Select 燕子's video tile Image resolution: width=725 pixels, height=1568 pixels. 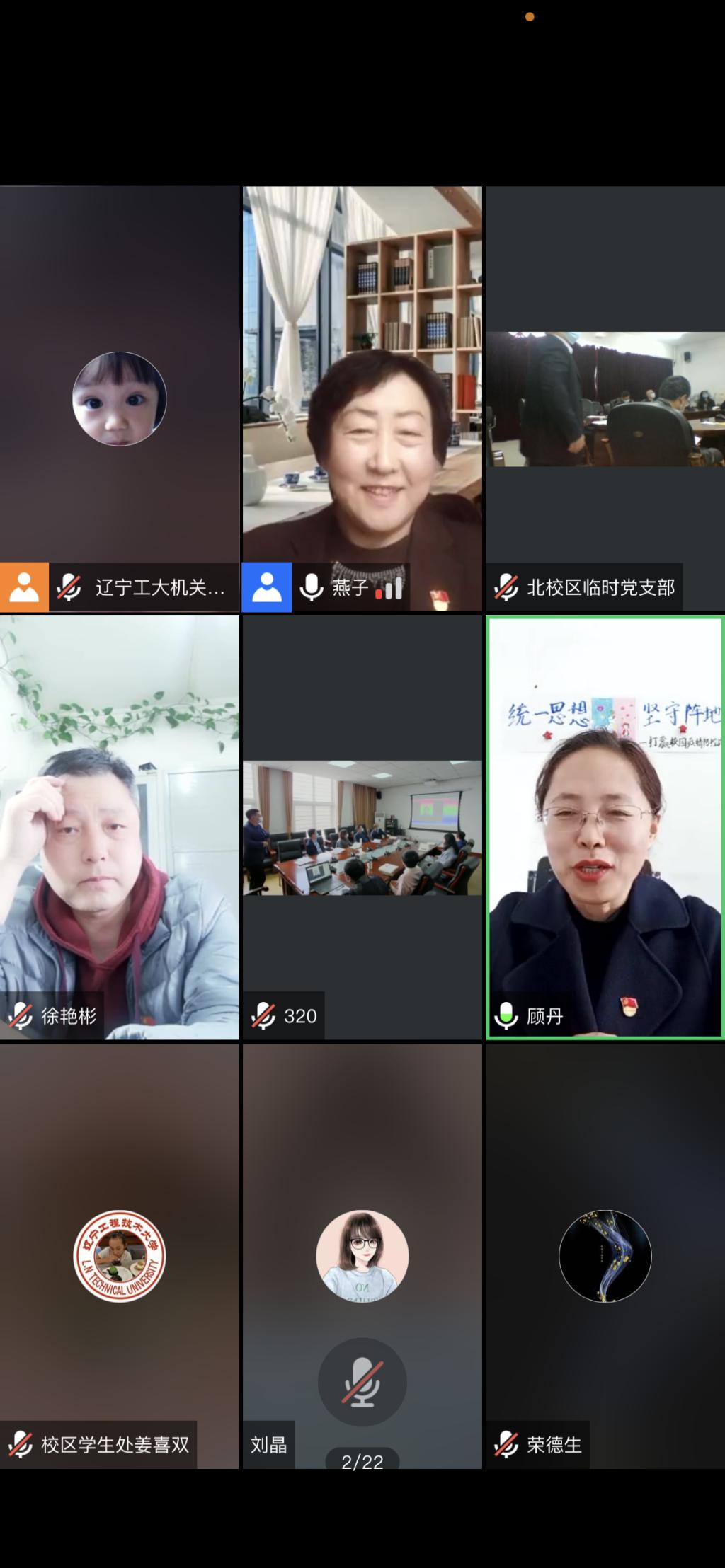point(362,398)
